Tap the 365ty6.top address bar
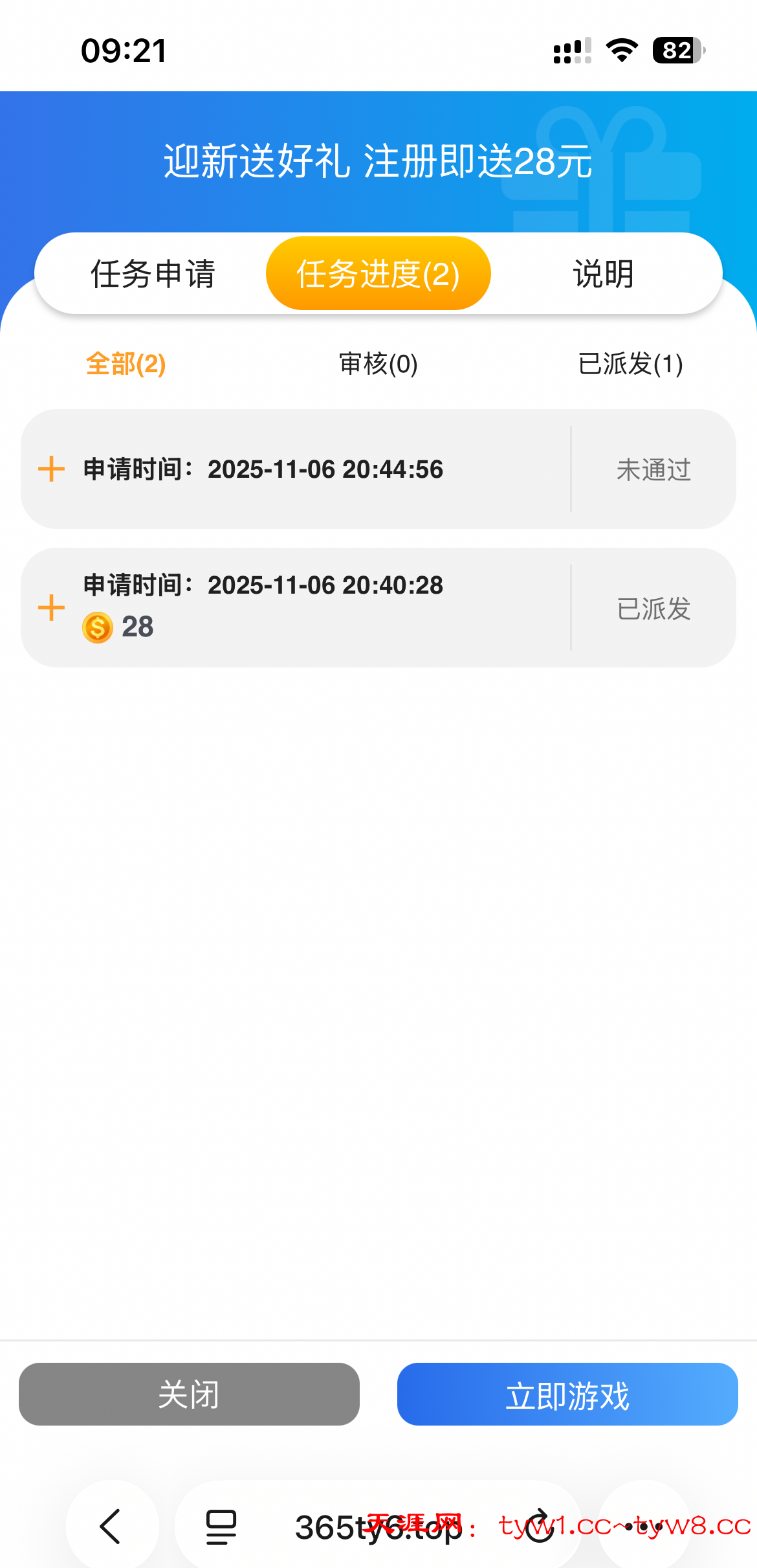Screen dimensions: 757x1568 tap(378, 1527)
